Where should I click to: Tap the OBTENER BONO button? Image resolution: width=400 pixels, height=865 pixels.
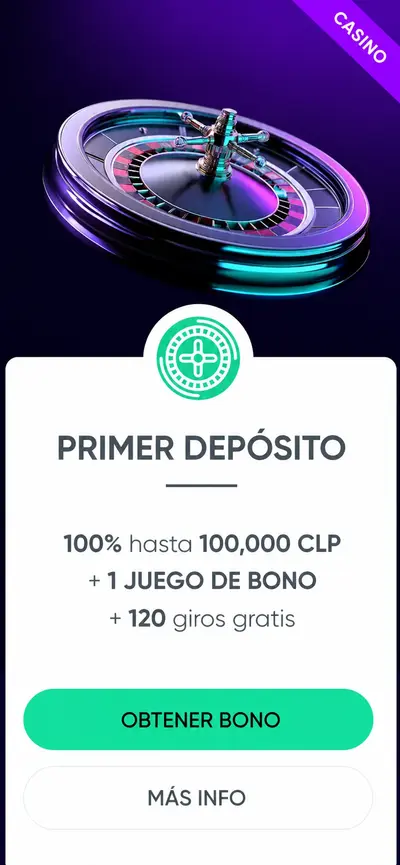[198, 719]
